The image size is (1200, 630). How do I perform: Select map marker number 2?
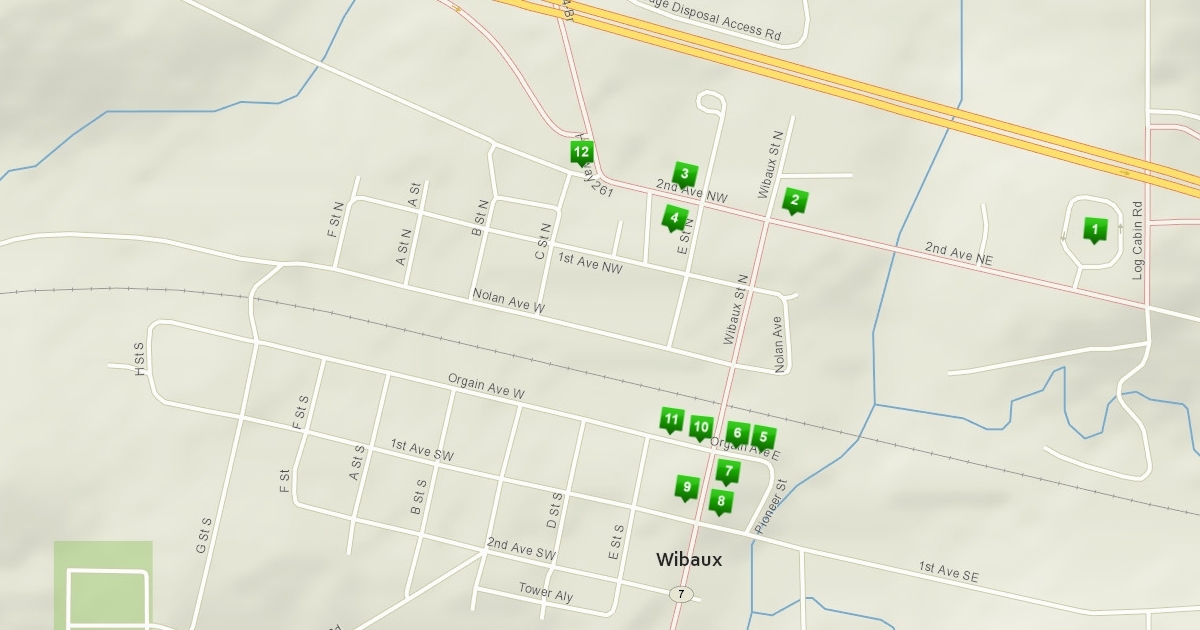(794, 201)
